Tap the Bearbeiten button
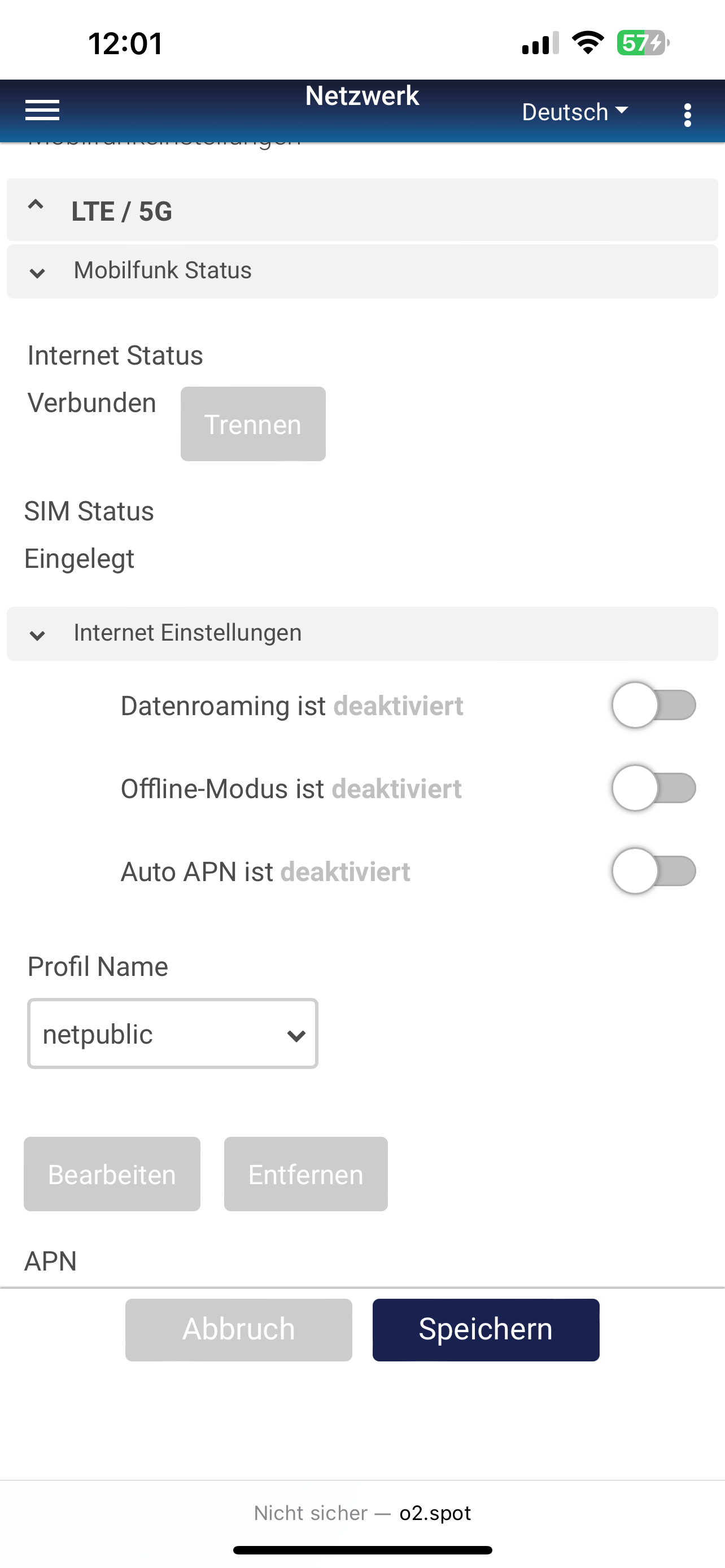This screenshot has width=725, height=1568. click(112, 1173)
